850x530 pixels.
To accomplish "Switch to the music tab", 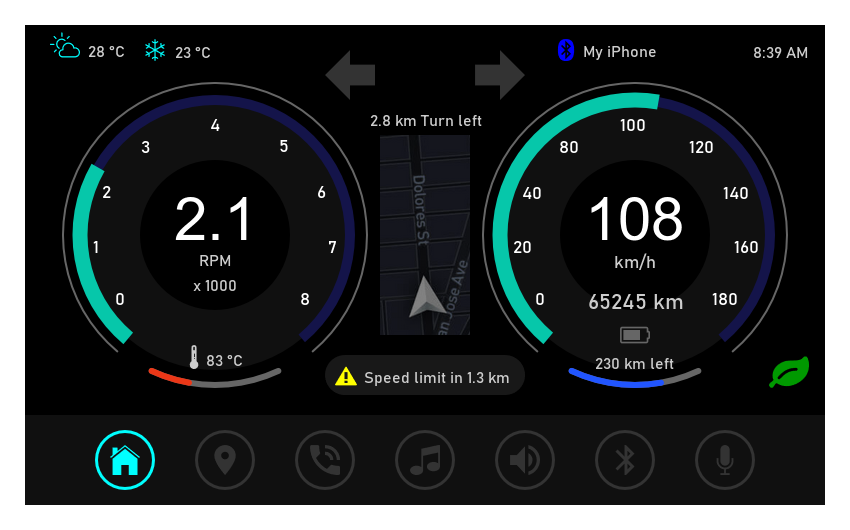I will (425, 460).
